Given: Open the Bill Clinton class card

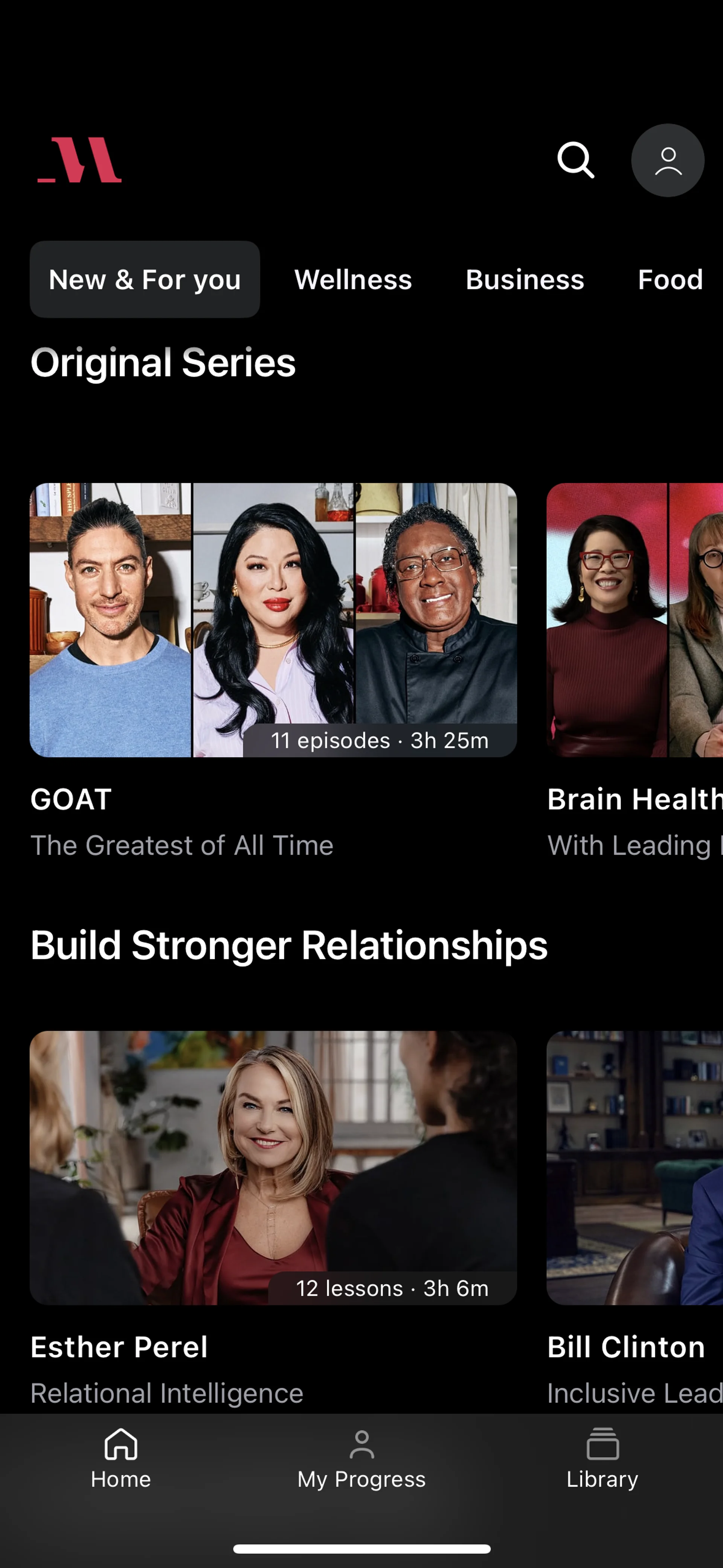Looking at the screenshot, I should pyautogui.click(x=634, y=1167).
